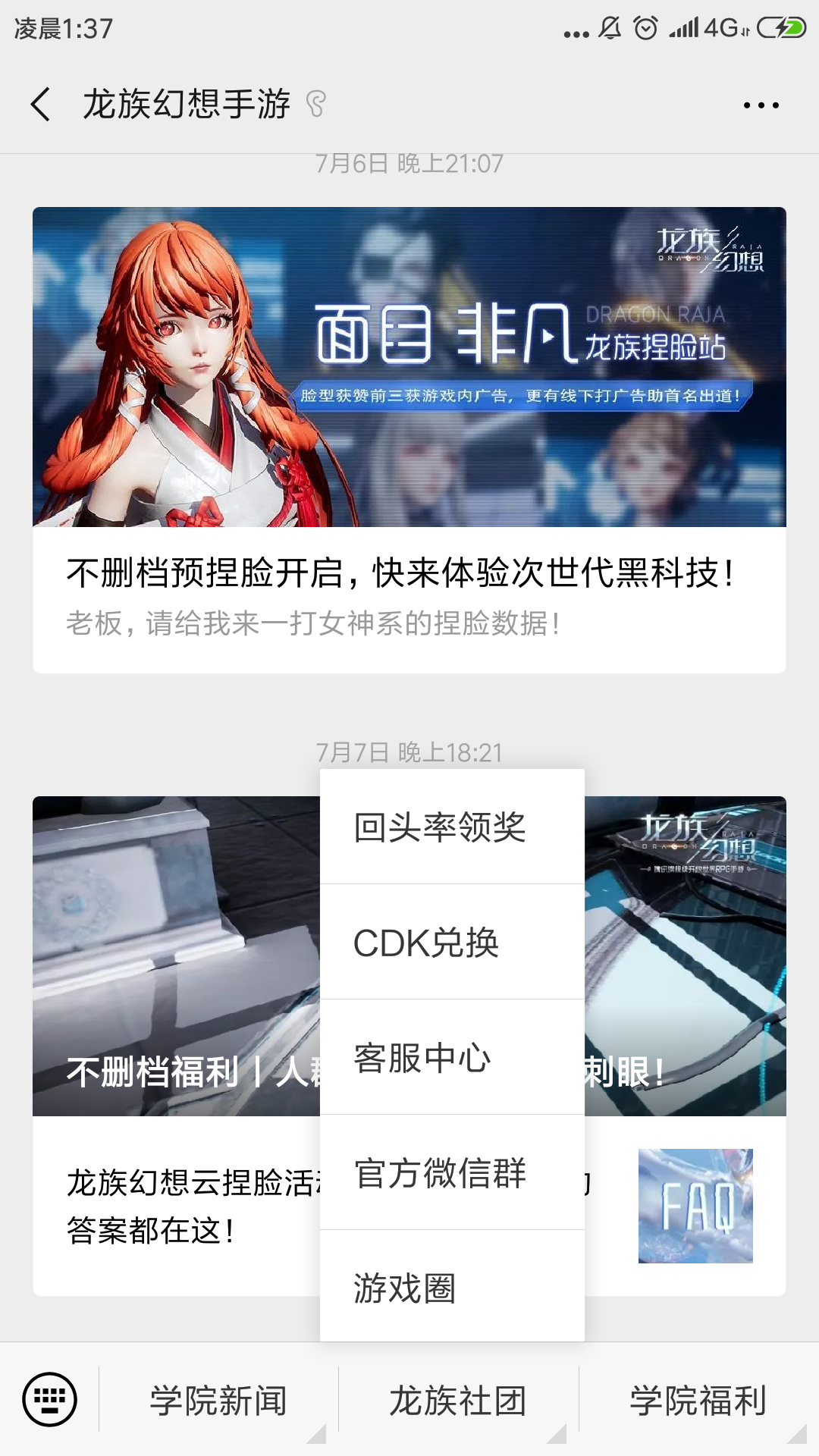
Task: Go back using the top-left arrow
Action: (41, 104)
